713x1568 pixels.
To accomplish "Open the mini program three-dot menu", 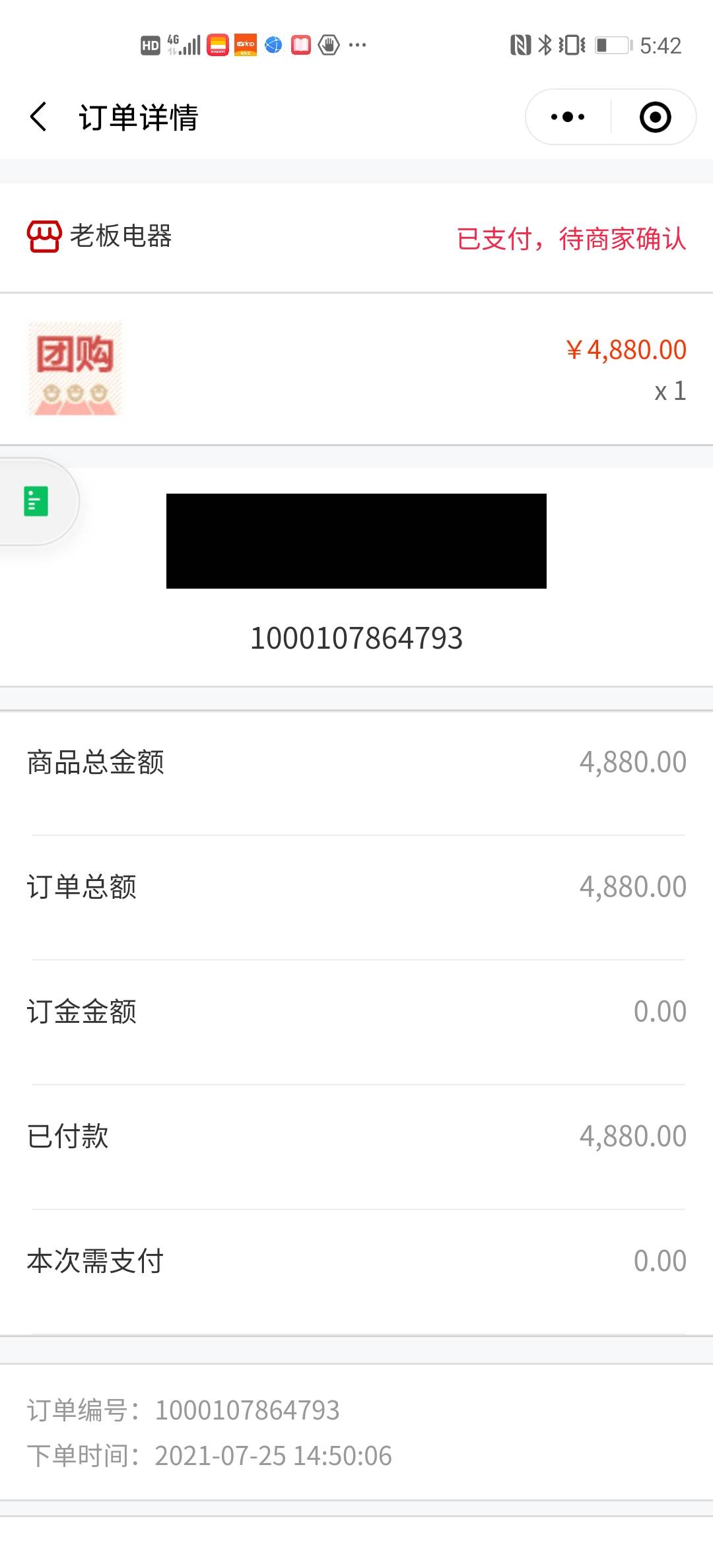I will coord(568,117).
